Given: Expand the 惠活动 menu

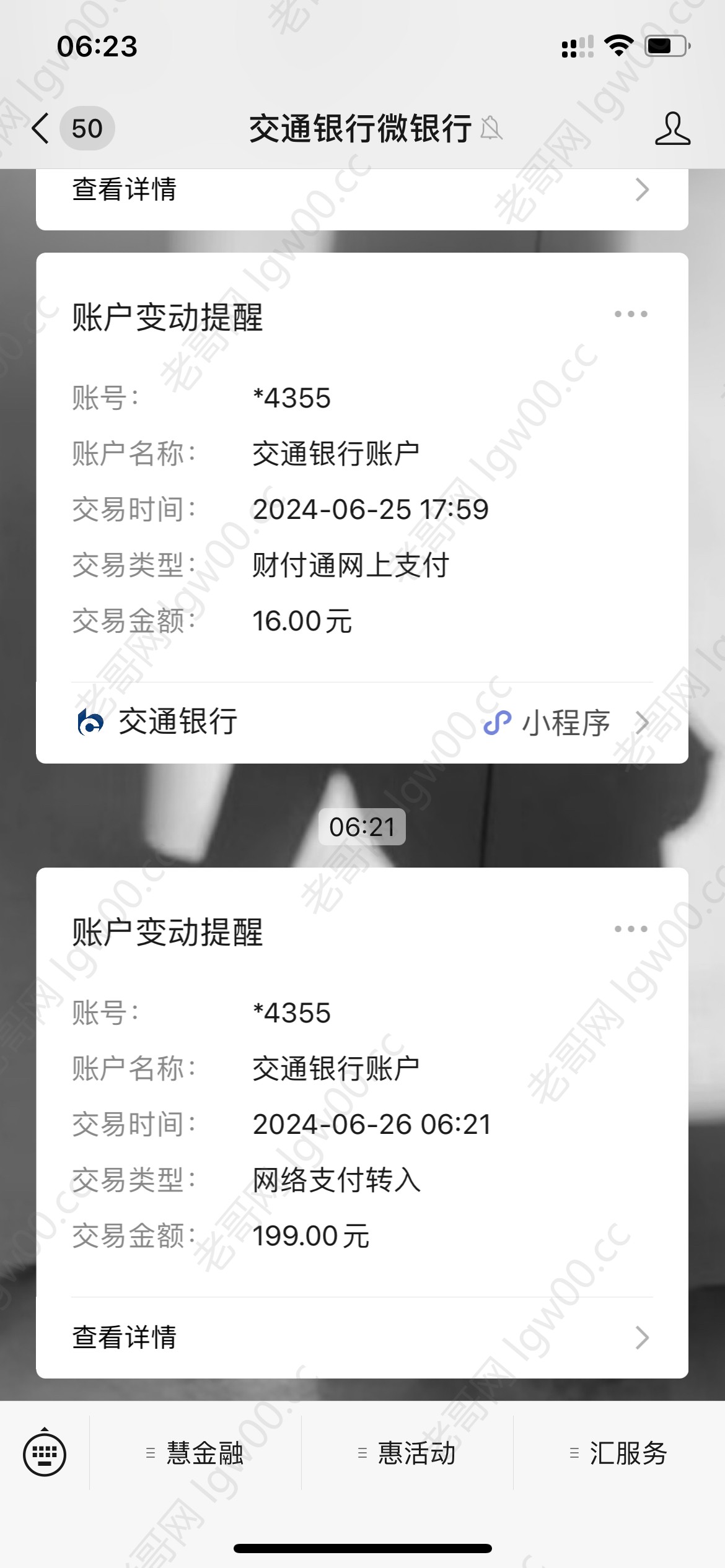Looking at the screenshot, I should tap(407, 1453).
